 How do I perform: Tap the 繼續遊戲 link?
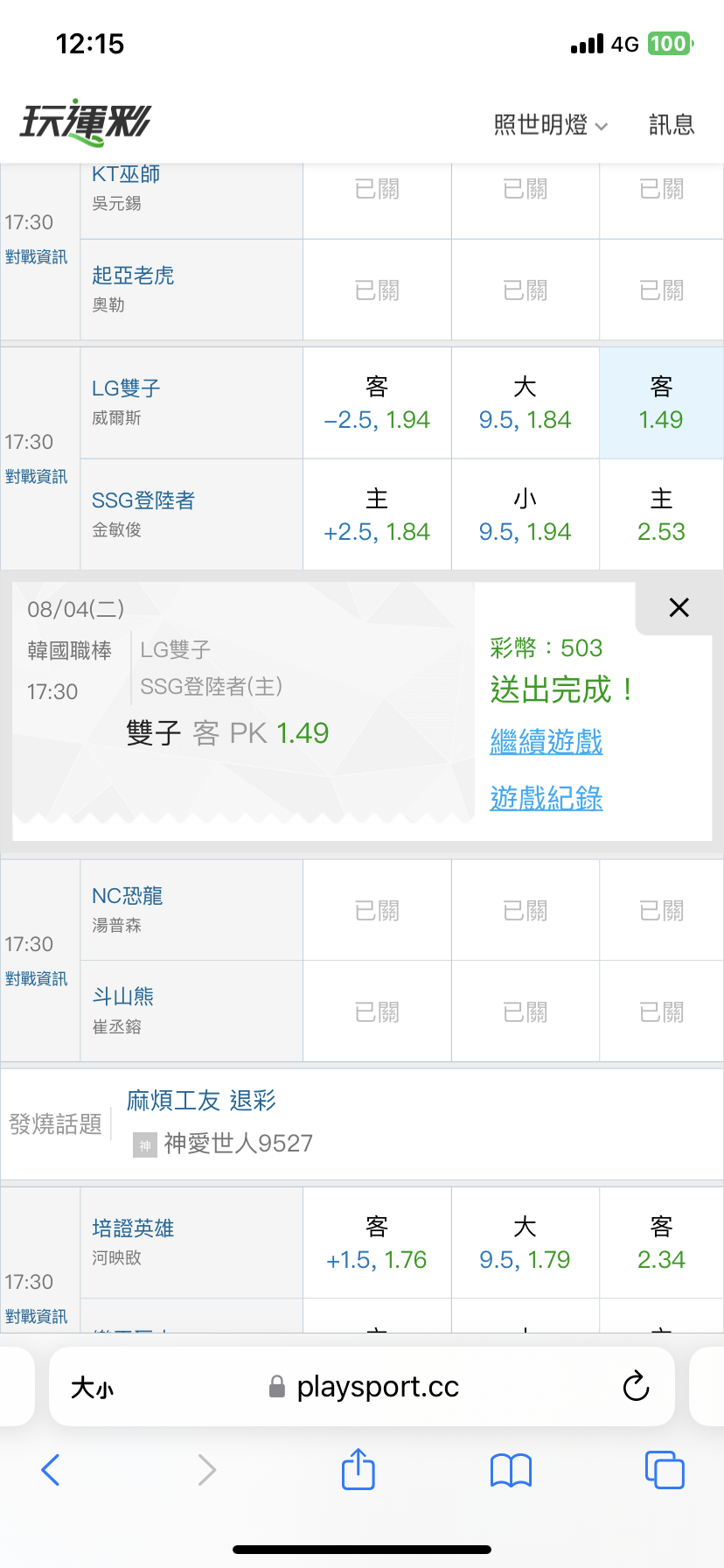pyautogui.click(x=546, y=742)
